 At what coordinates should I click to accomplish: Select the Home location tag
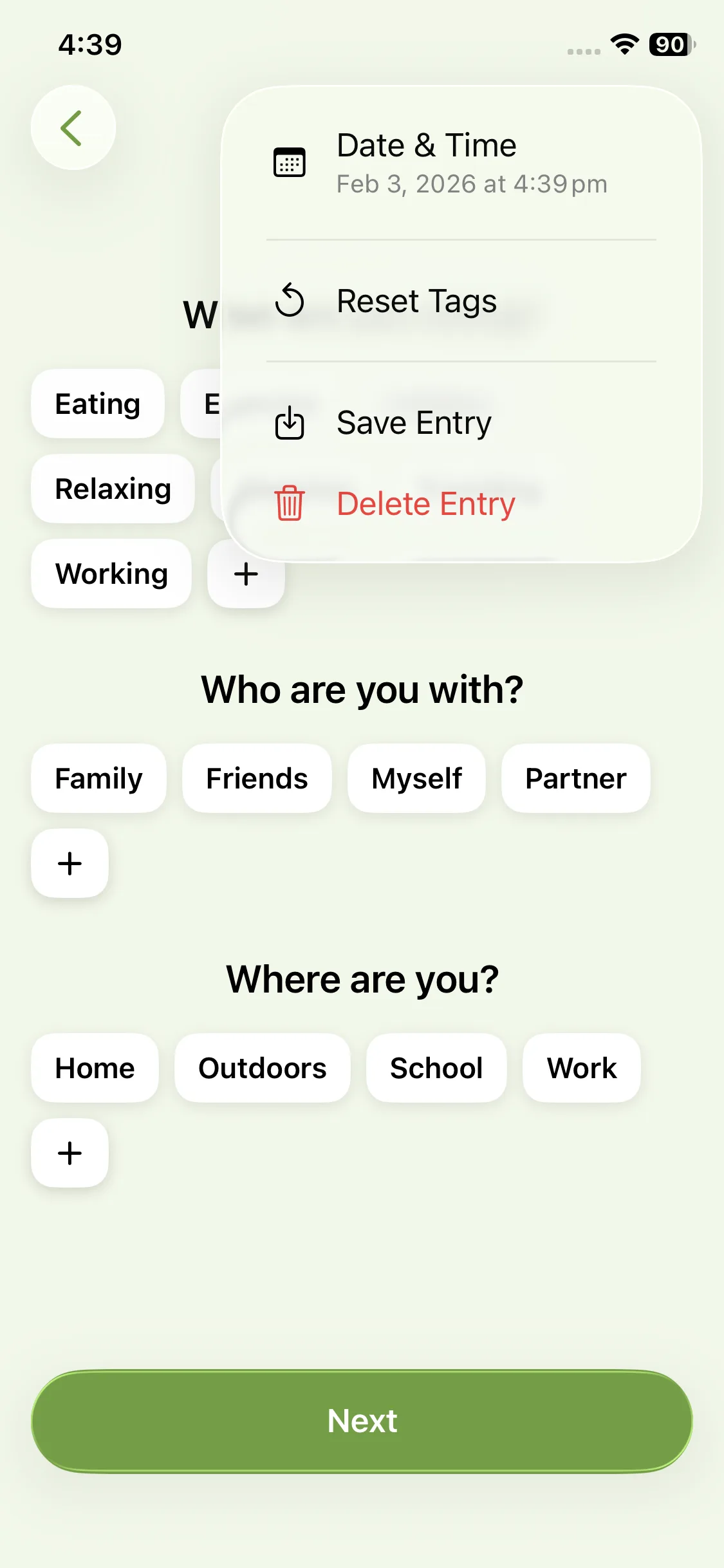95,1069
